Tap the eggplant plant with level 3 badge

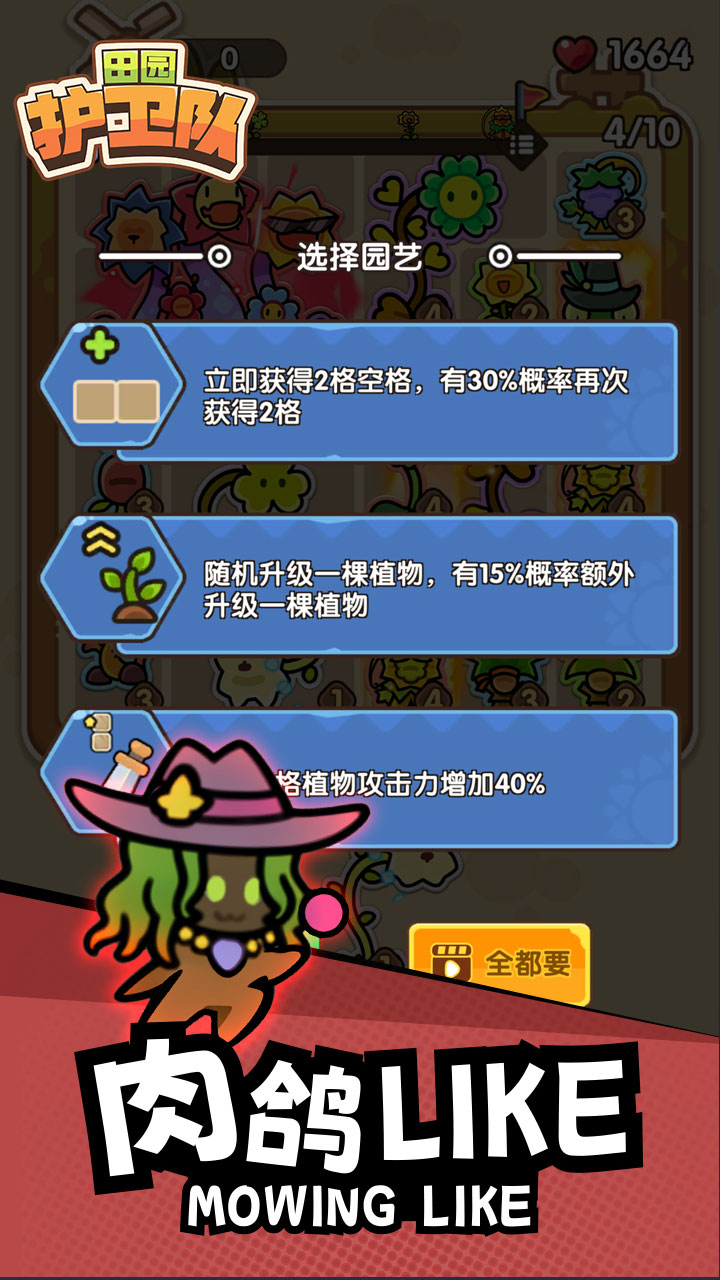tap(604, 197)
